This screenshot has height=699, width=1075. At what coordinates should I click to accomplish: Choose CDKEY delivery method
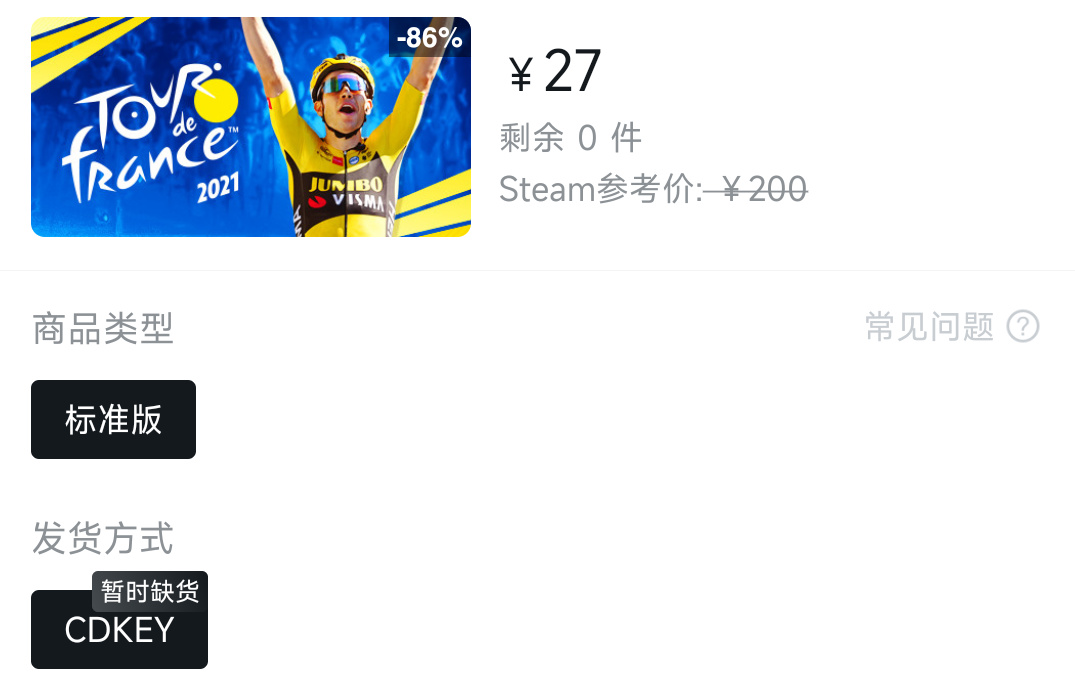[x=119, y=631]
